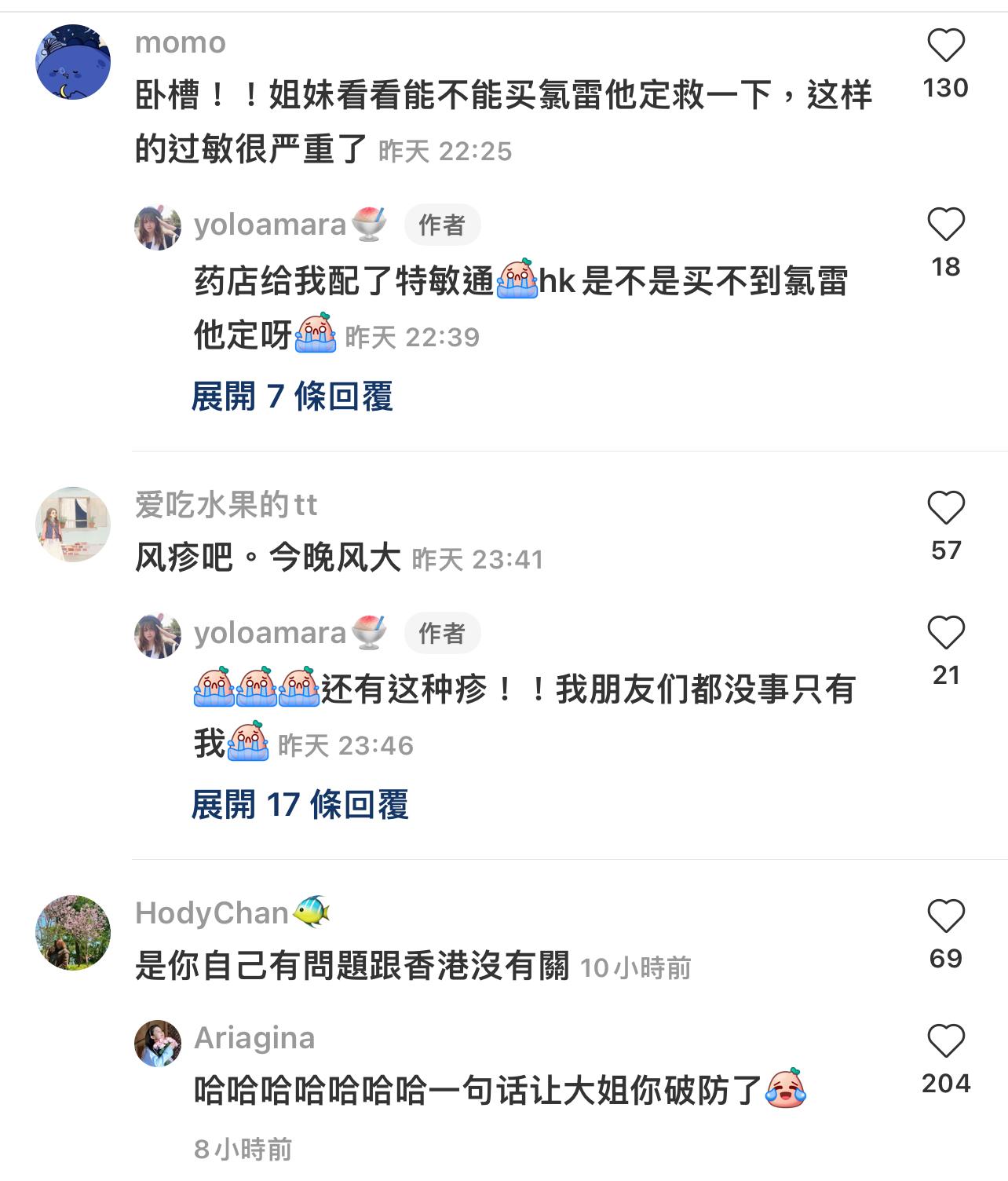Like momo's comment about allergy medicine
The height and width of the screenshot is (1181, 1008).
[x=945, y=46]
